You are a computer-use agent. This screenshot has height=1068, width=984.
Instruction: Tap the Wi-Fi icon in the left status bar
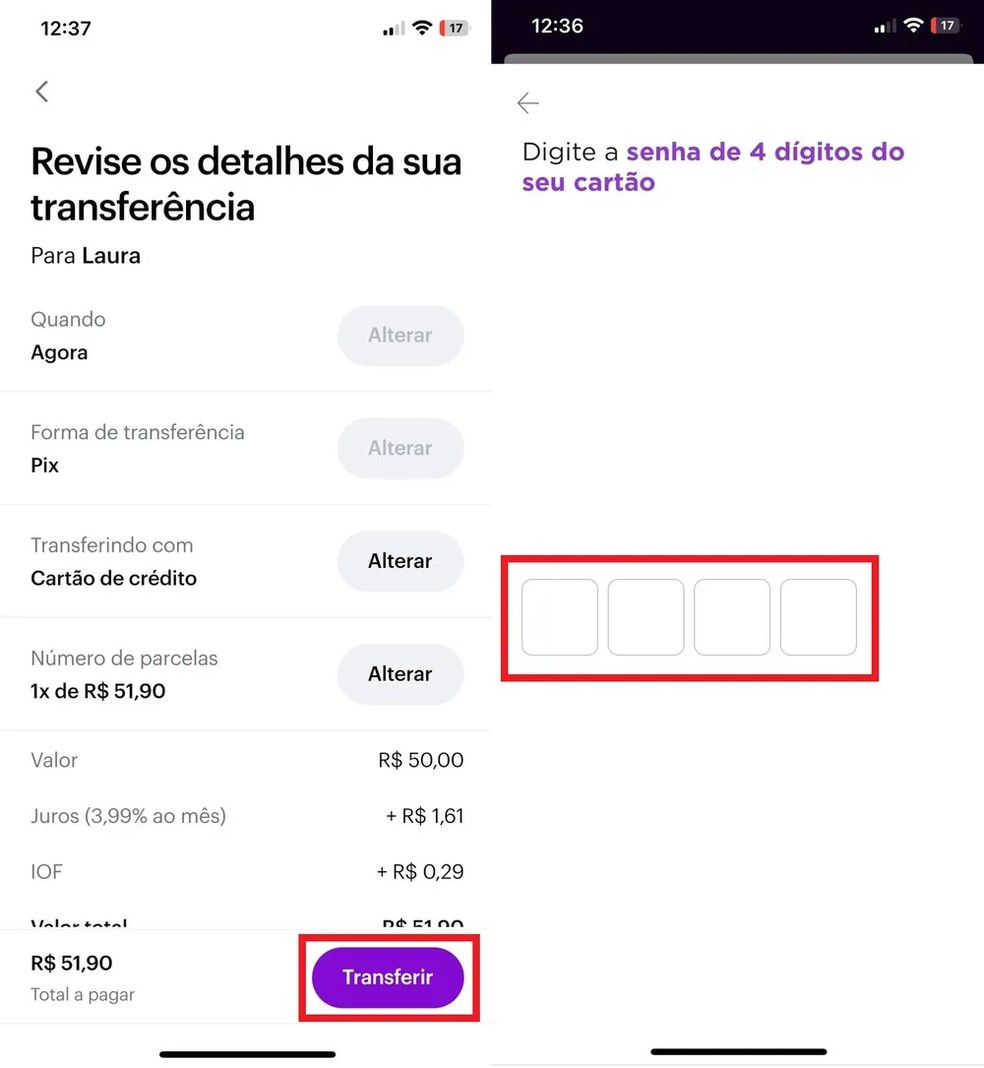(x=421, y=28)
